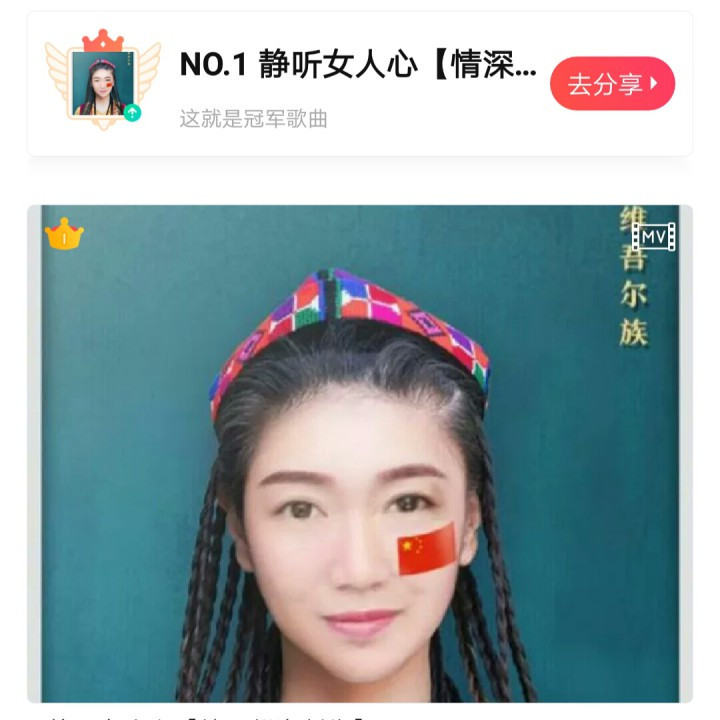Tap the champion avatar with crown frame
The height and width of the screenshot is (720, 720).
(103, 80)
